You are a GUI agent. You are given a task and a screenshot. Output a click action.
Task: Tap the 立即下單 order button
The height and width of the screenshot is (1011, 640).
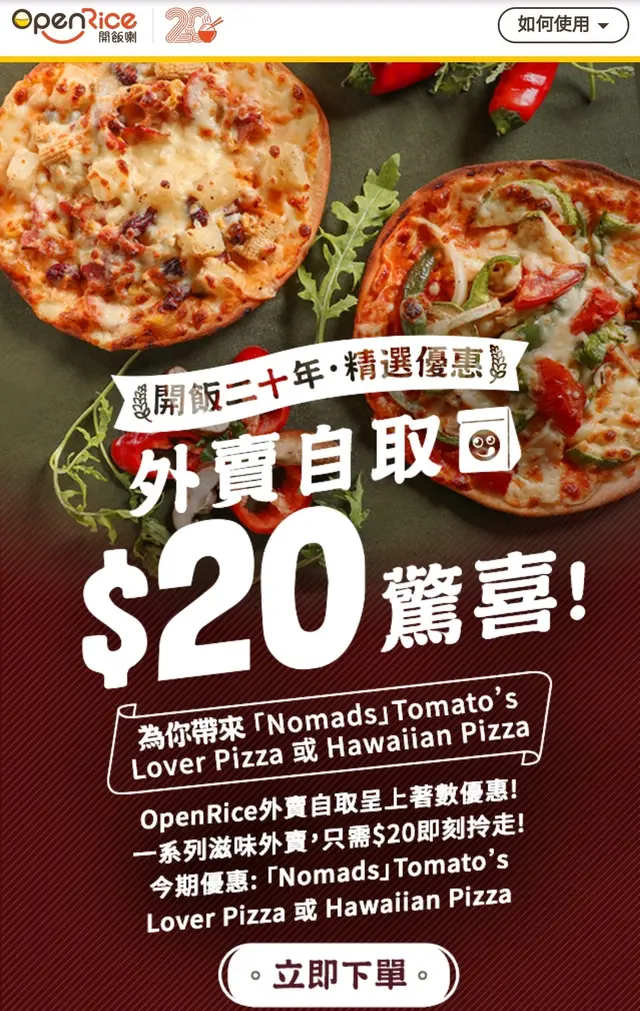coord(339,974)
